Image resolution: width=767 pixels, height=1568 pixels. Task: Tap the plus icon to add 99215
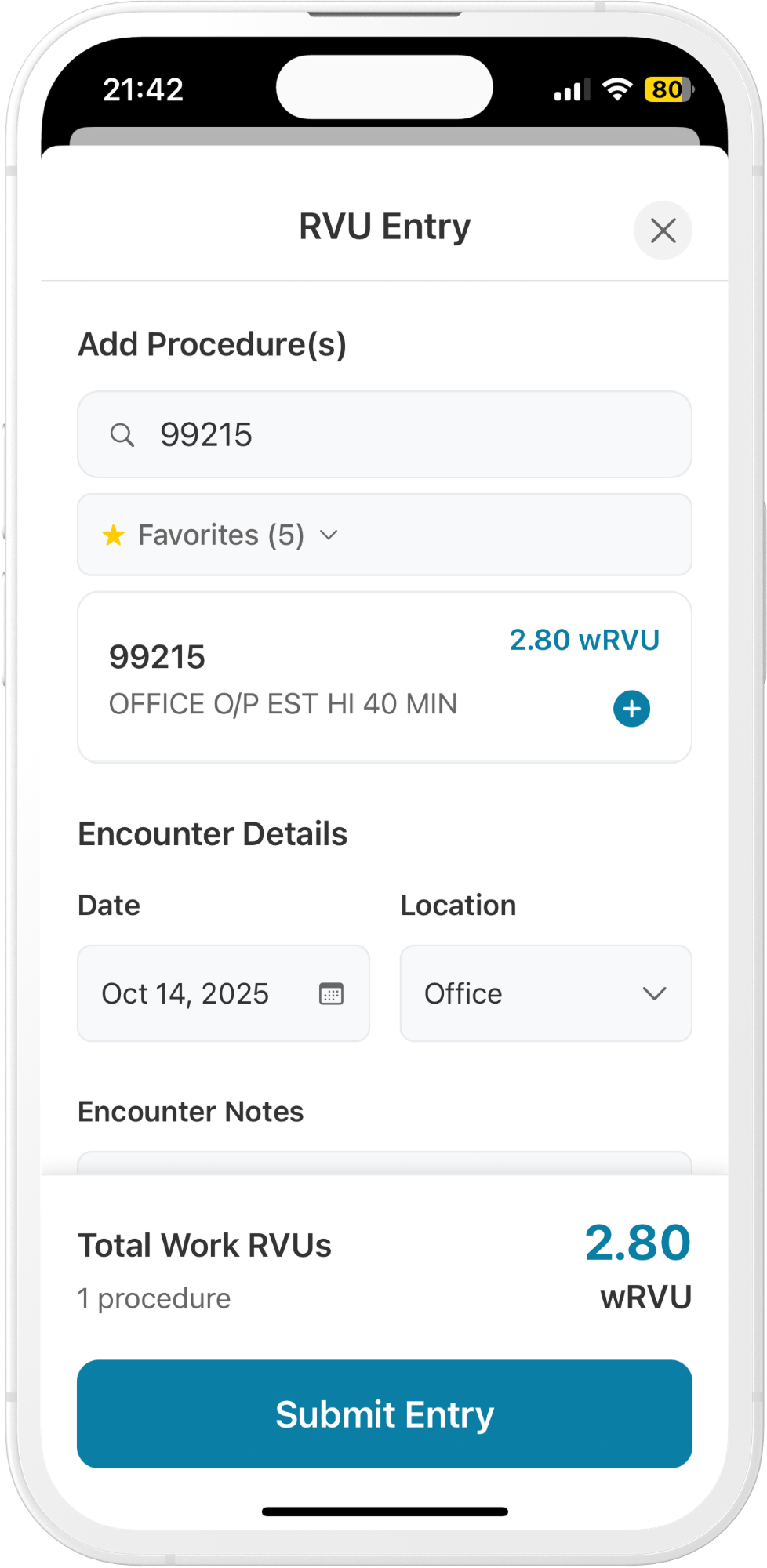pyautogui.click(x=631, y=708)
